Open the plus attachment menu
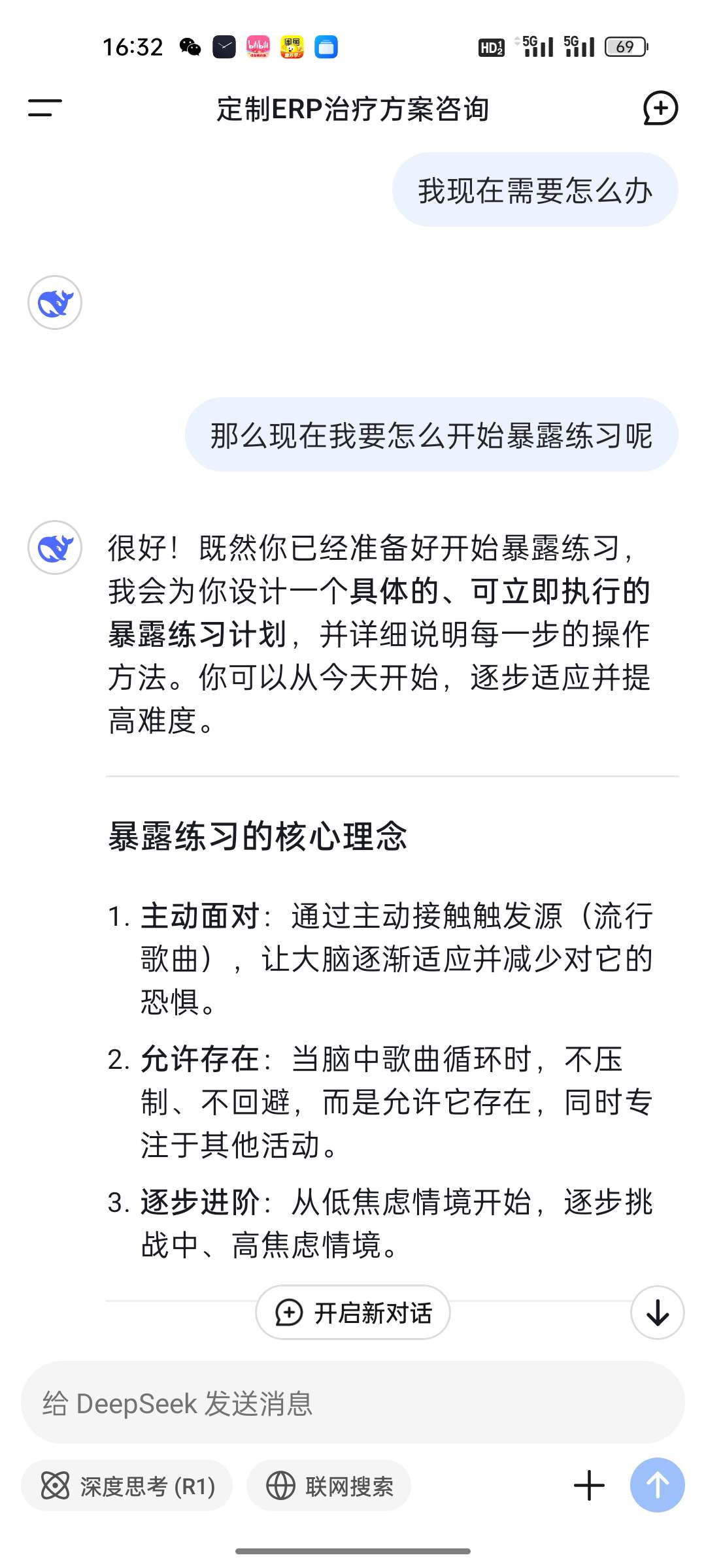Image resolution: width=706 pixels, height=1568 pixels. 589,1485
